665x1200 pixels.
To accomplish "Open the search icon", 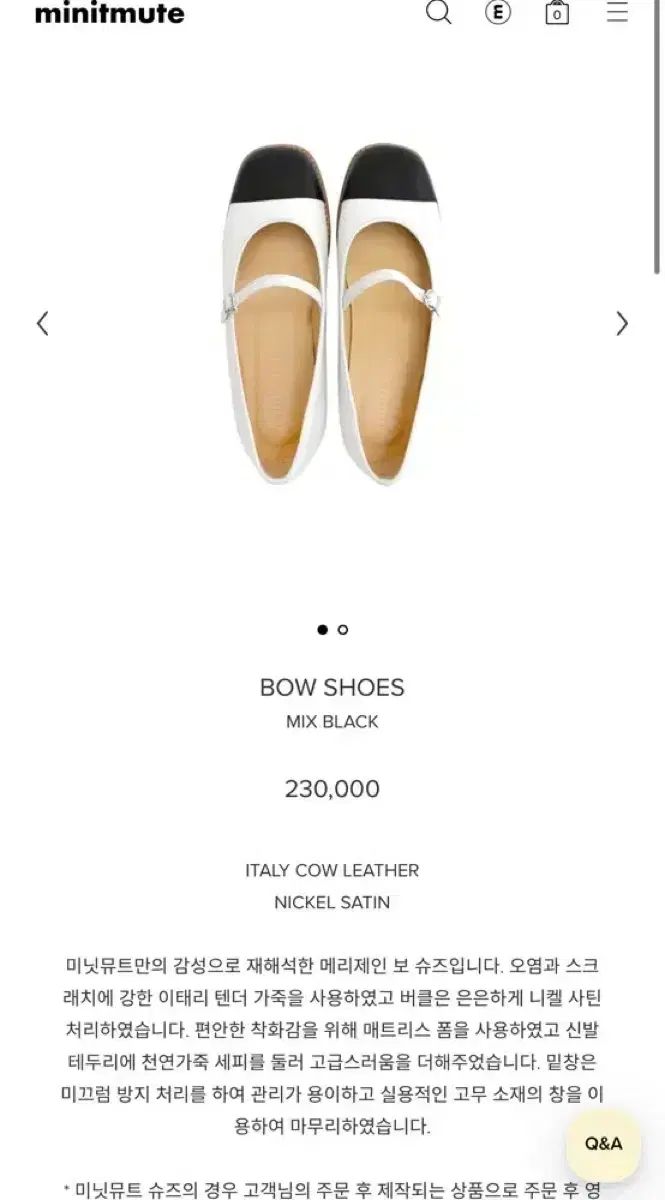I will coord(438,13).
